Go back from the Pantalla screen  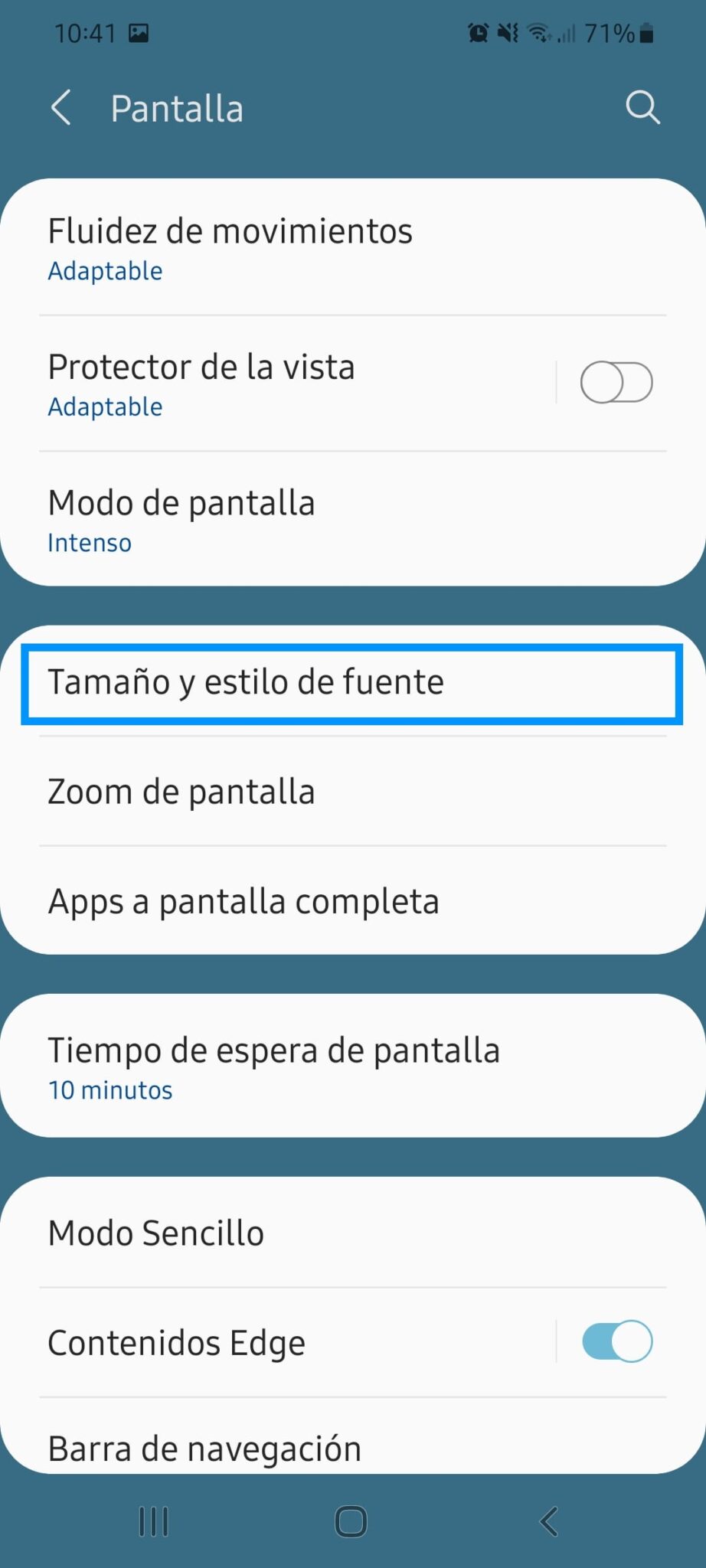[61, 108]
